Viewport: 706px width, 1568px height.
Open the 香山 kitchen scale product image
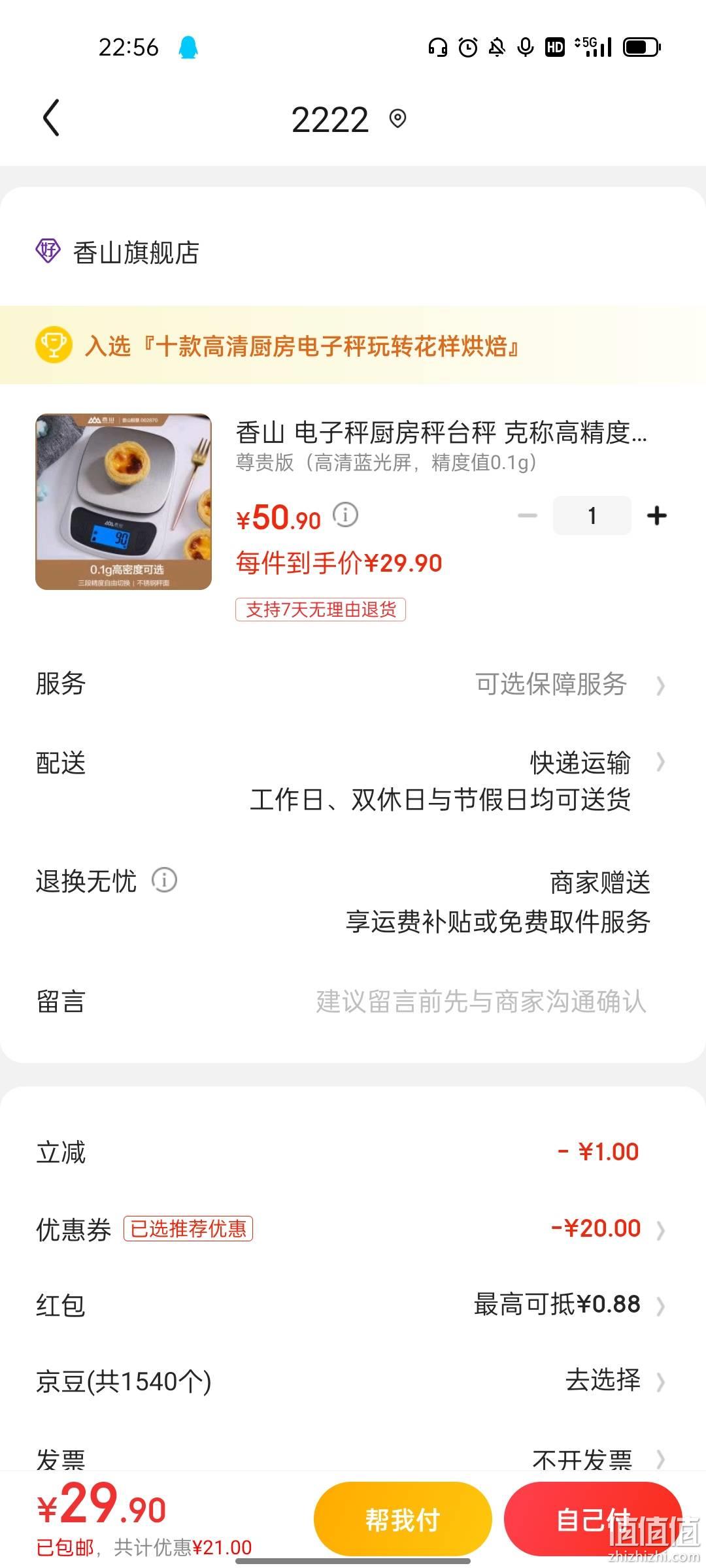[x=124, y=502]
